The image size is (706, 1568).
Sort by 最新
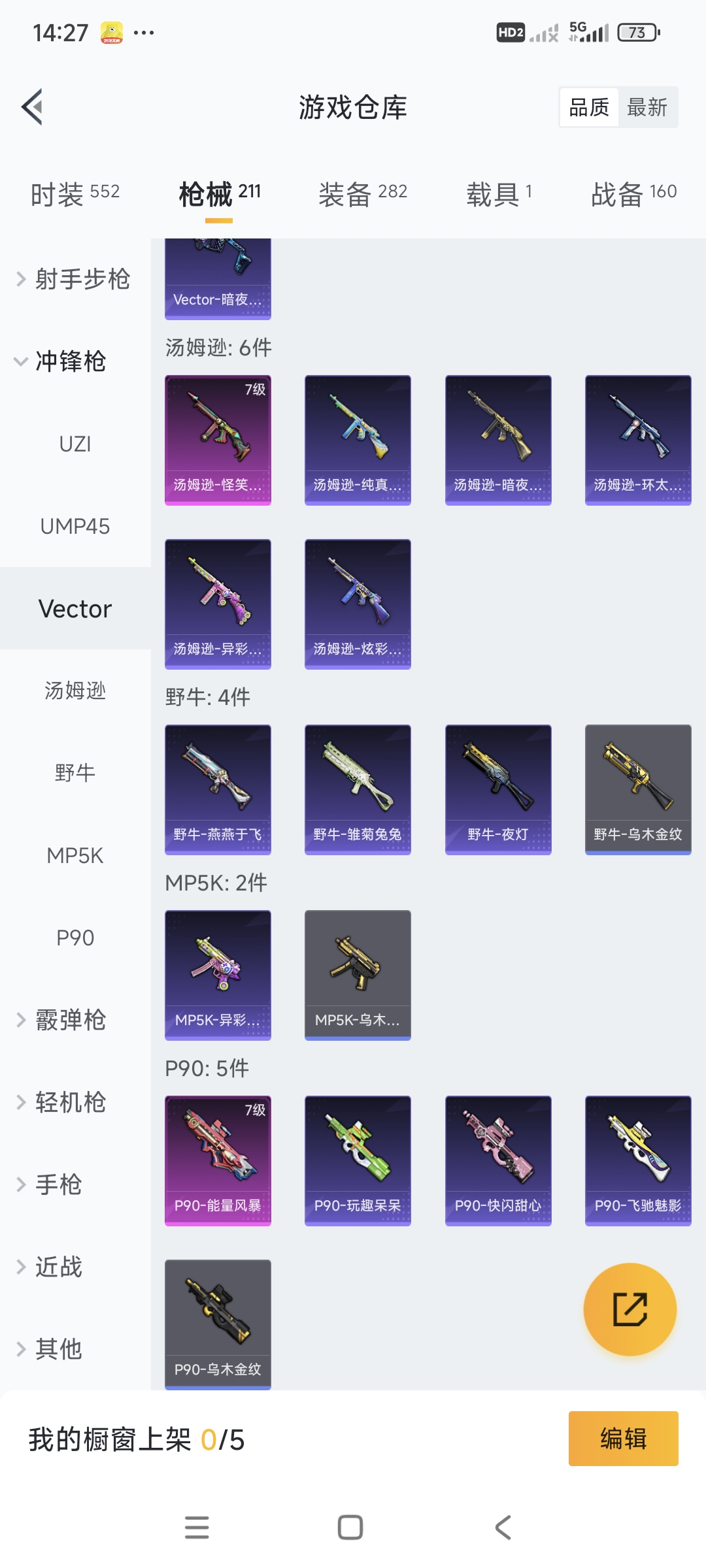pos(647,107)
